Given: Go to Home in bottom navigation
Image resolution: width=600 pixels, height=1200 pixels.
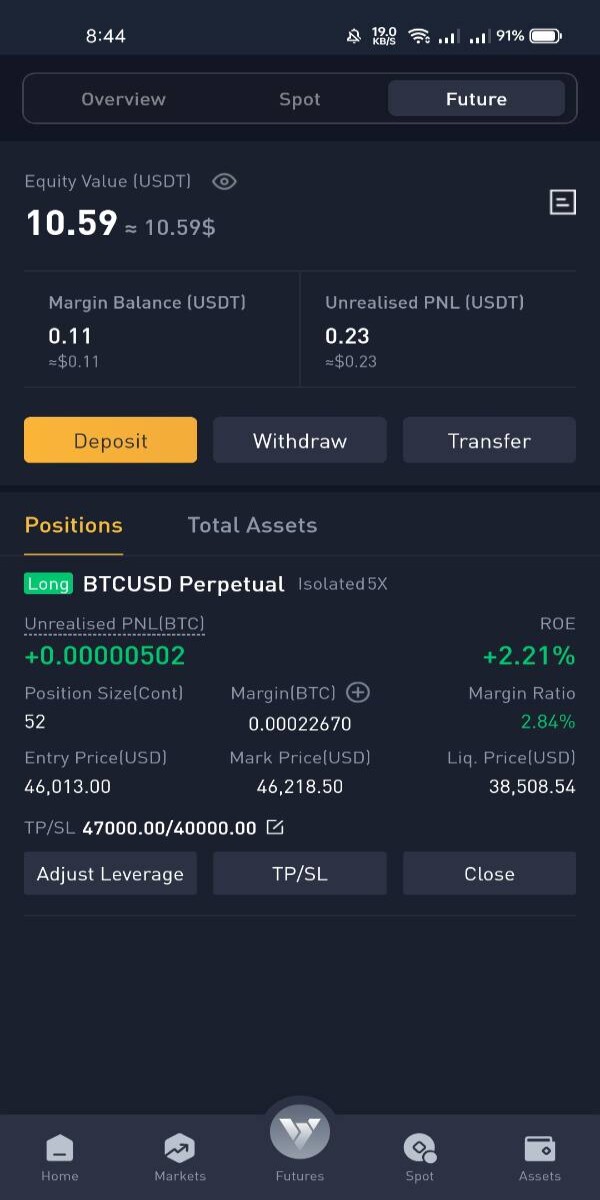Looking at the screenshot, I should [60, 1158].
